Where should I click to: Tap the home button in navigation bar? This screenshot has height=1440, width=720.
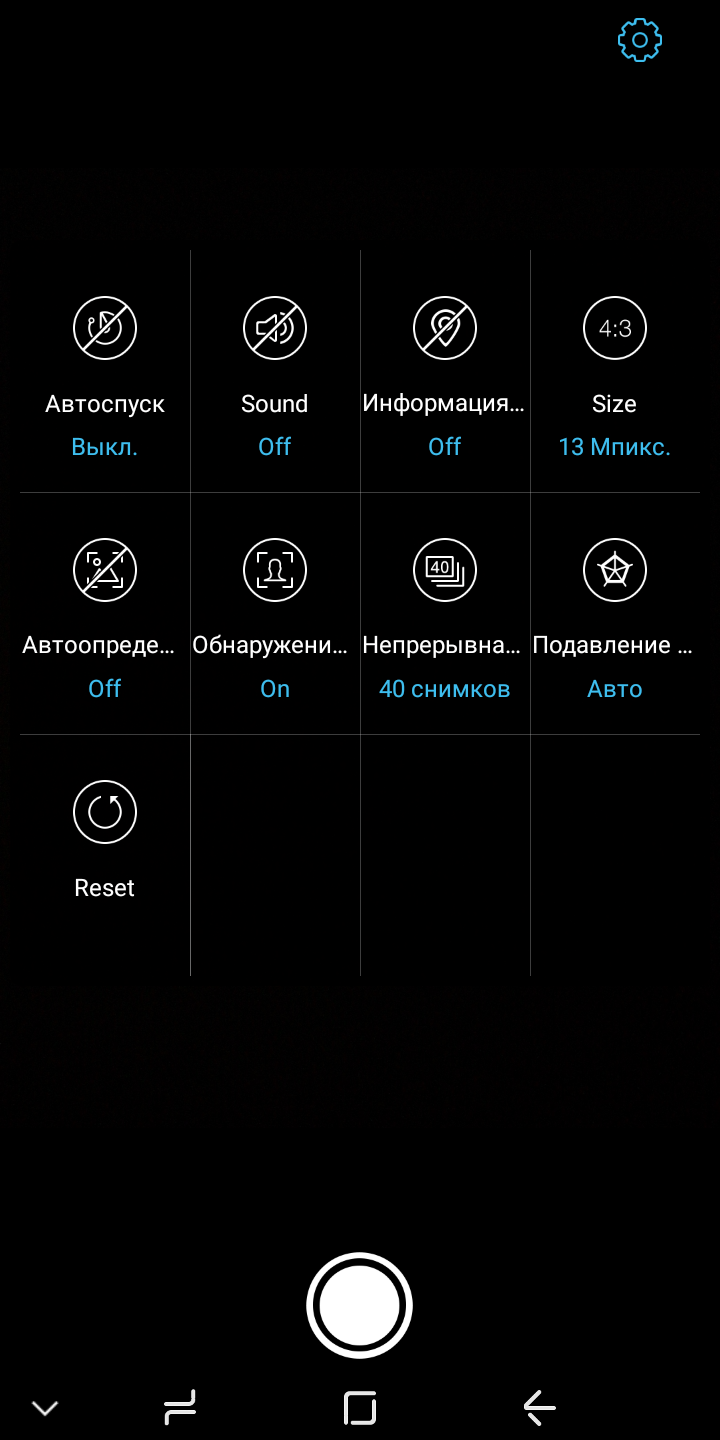pos(360,1408)
